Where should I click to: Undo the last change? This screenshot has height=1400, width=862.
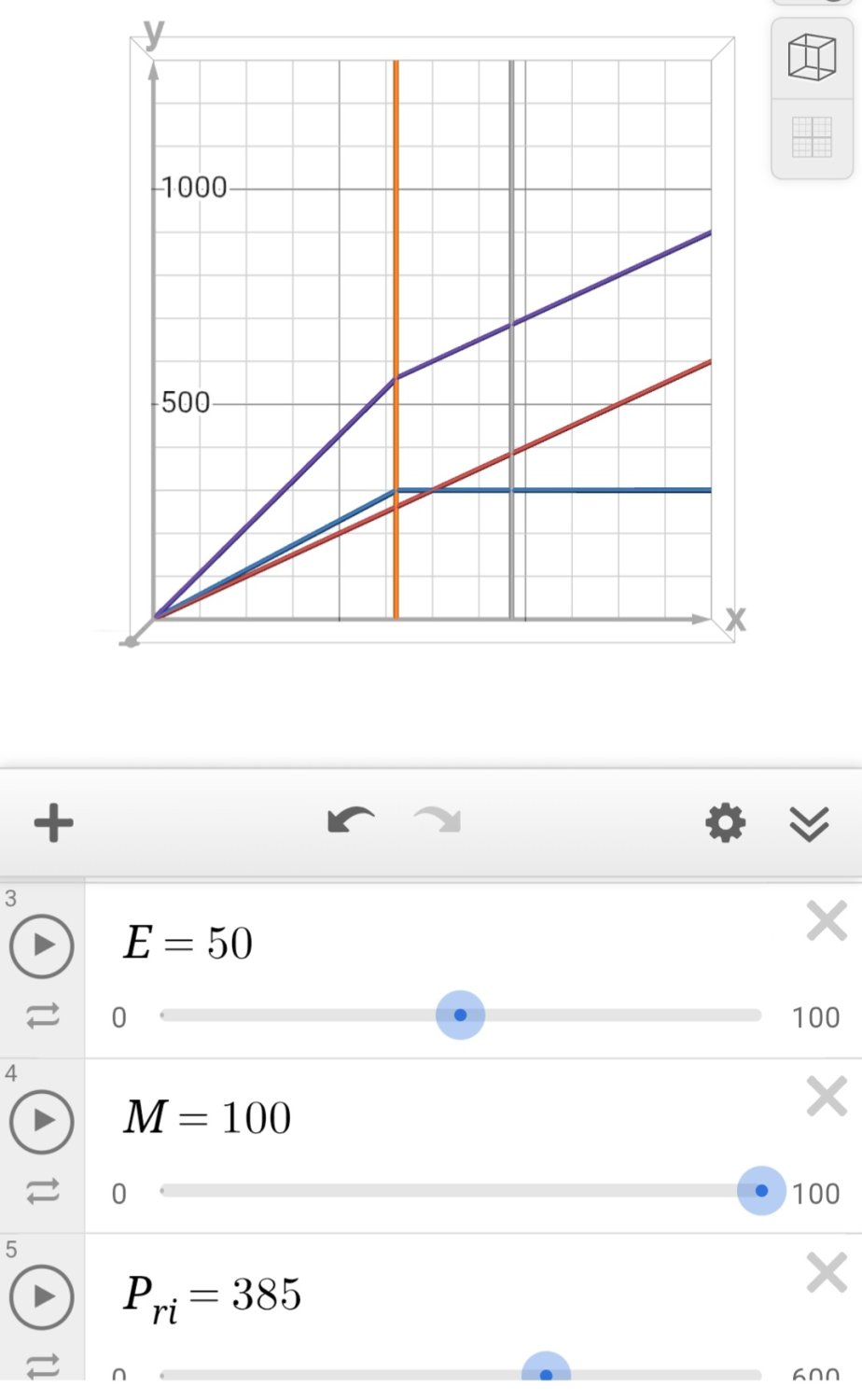[x=351, y=821]
